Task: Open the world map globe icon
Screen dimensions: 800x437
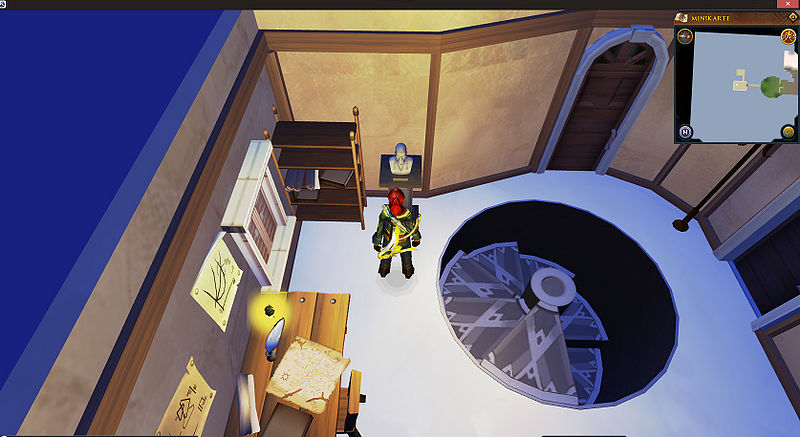Action: pos(788,131)
